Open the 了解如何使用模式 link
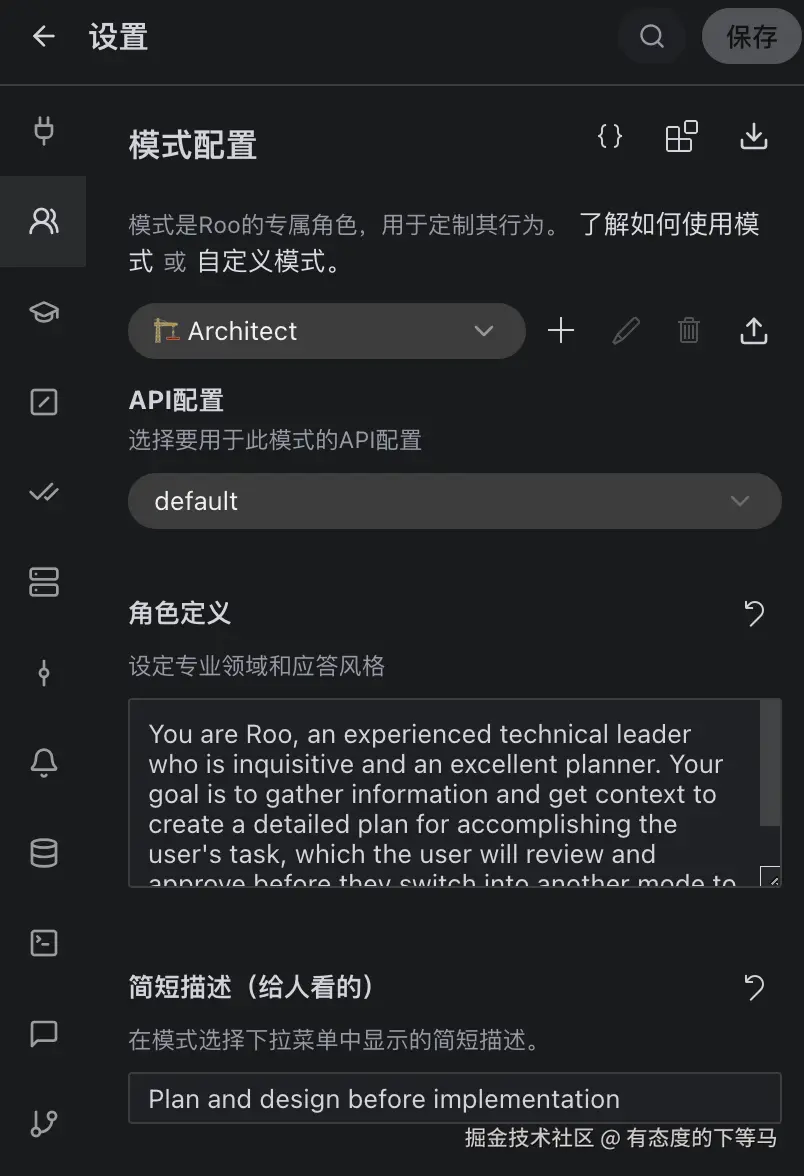804x1176 pixels. coord(668,224)
